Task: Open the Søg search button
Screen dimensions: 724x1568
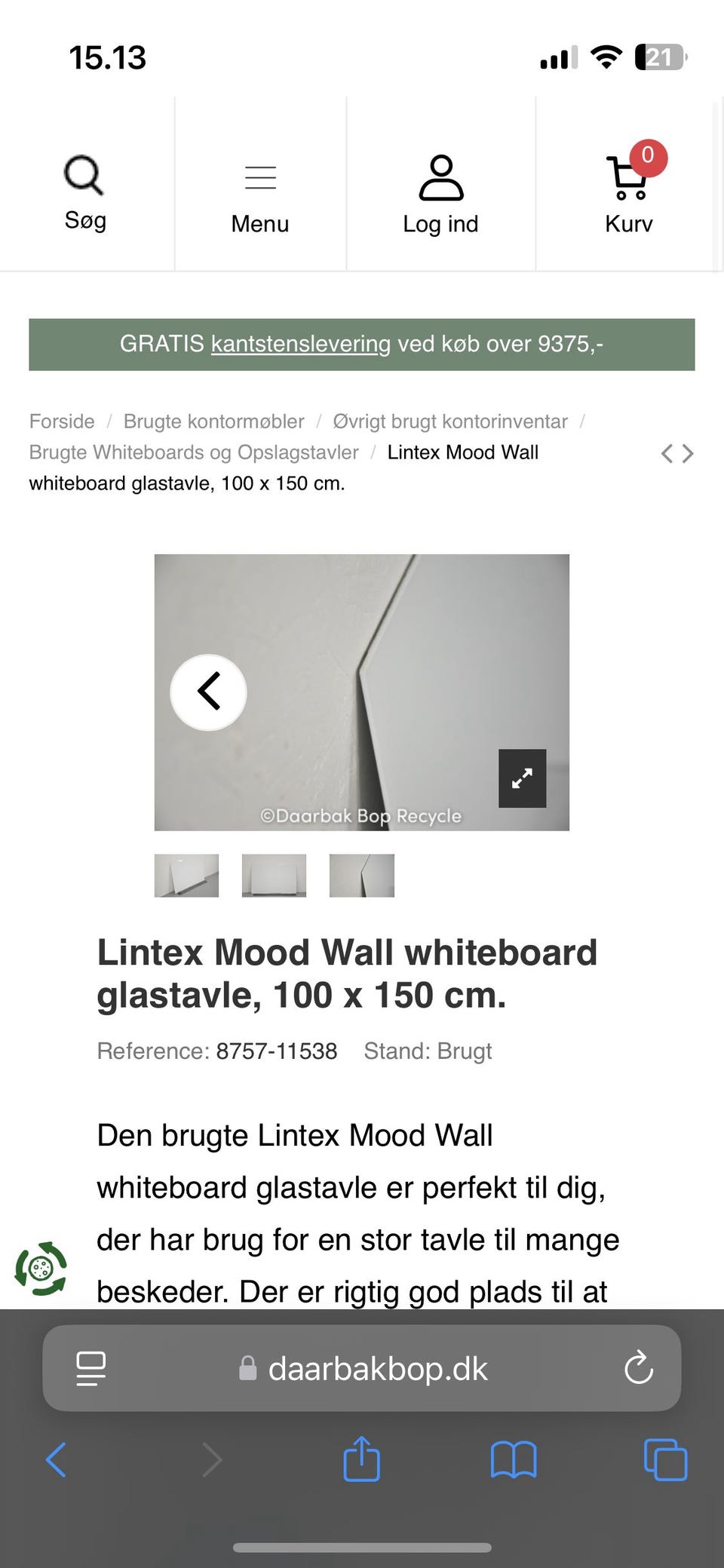Action: pos(84,192)
